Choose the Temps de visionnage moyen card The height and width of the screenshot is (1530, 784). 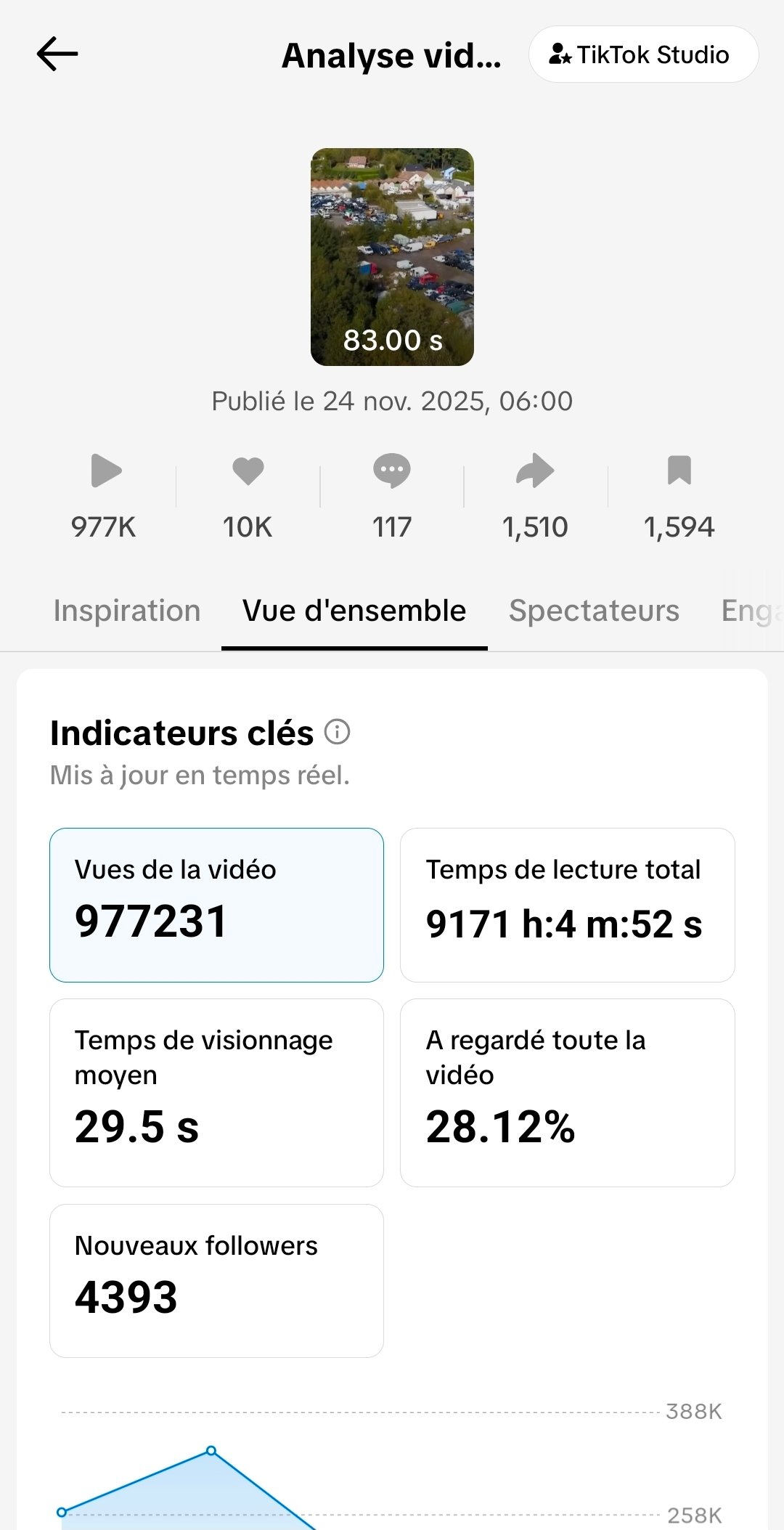(216, 1092)
